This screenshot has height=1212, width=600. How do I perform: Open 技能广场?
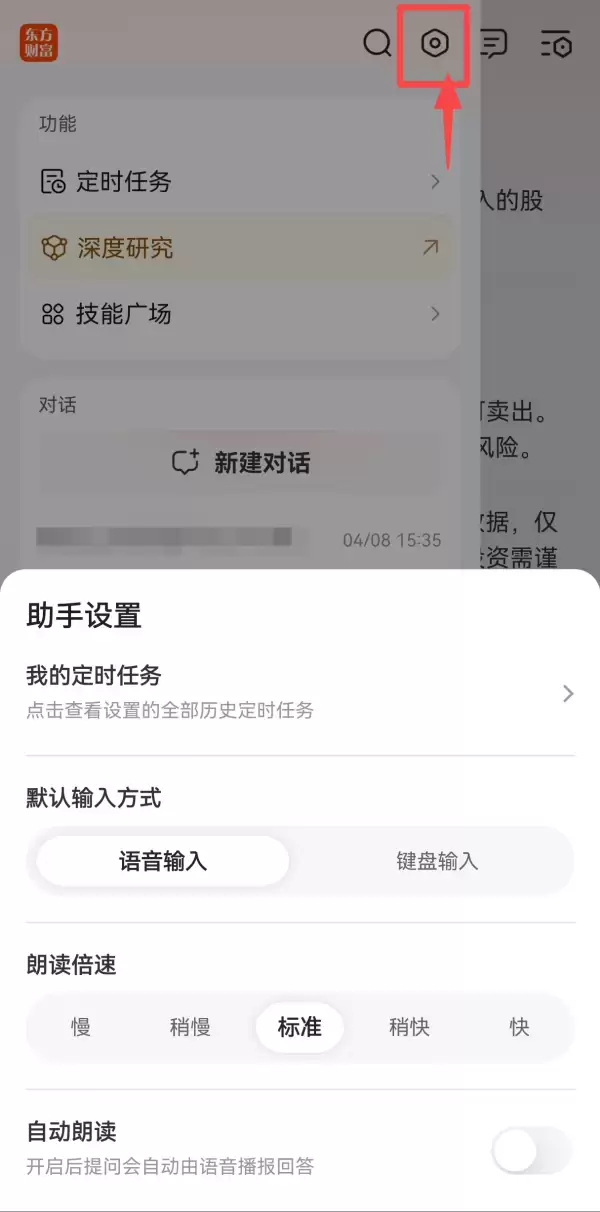click(x=240, y=314)
